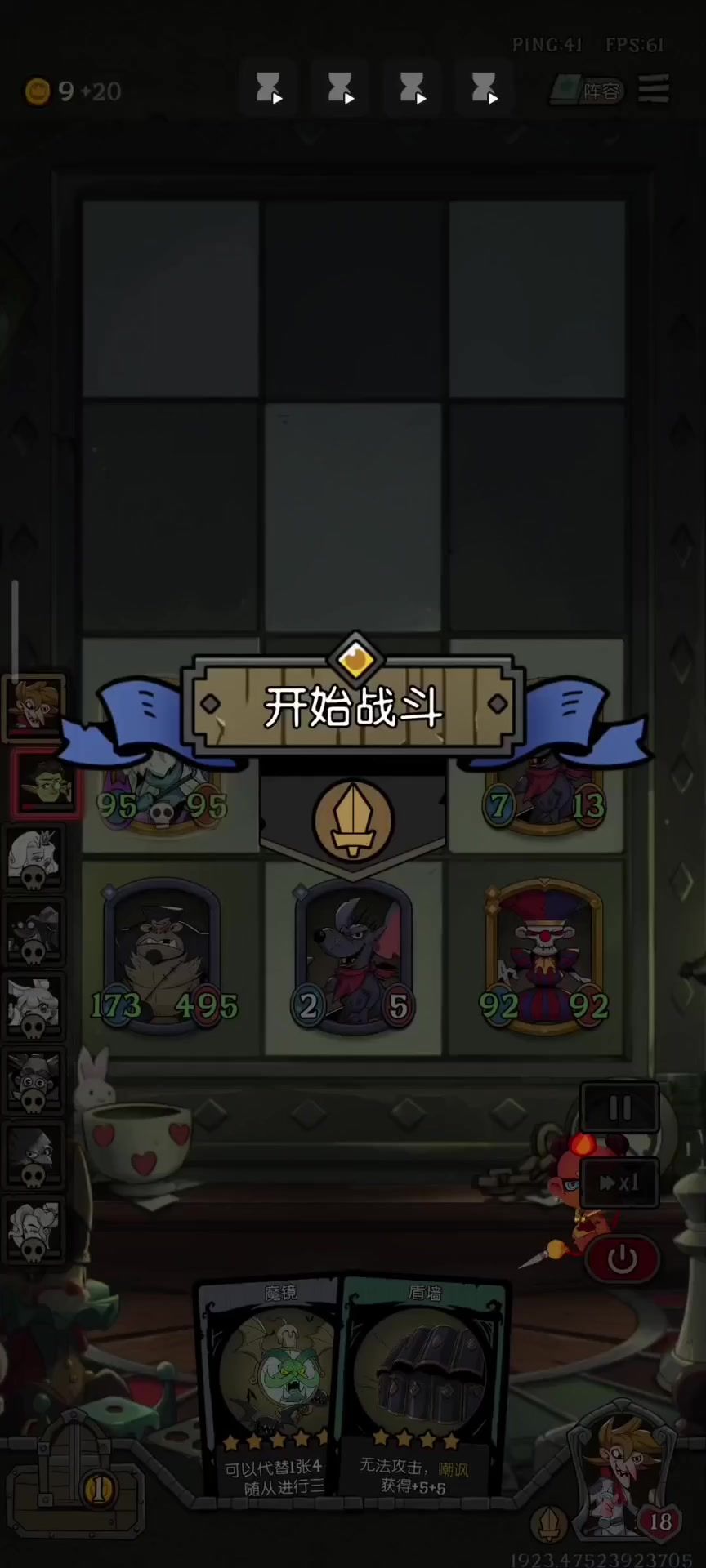Select the 92/92 clown minion
The image size is (706, 1568).
click(543, 957)
